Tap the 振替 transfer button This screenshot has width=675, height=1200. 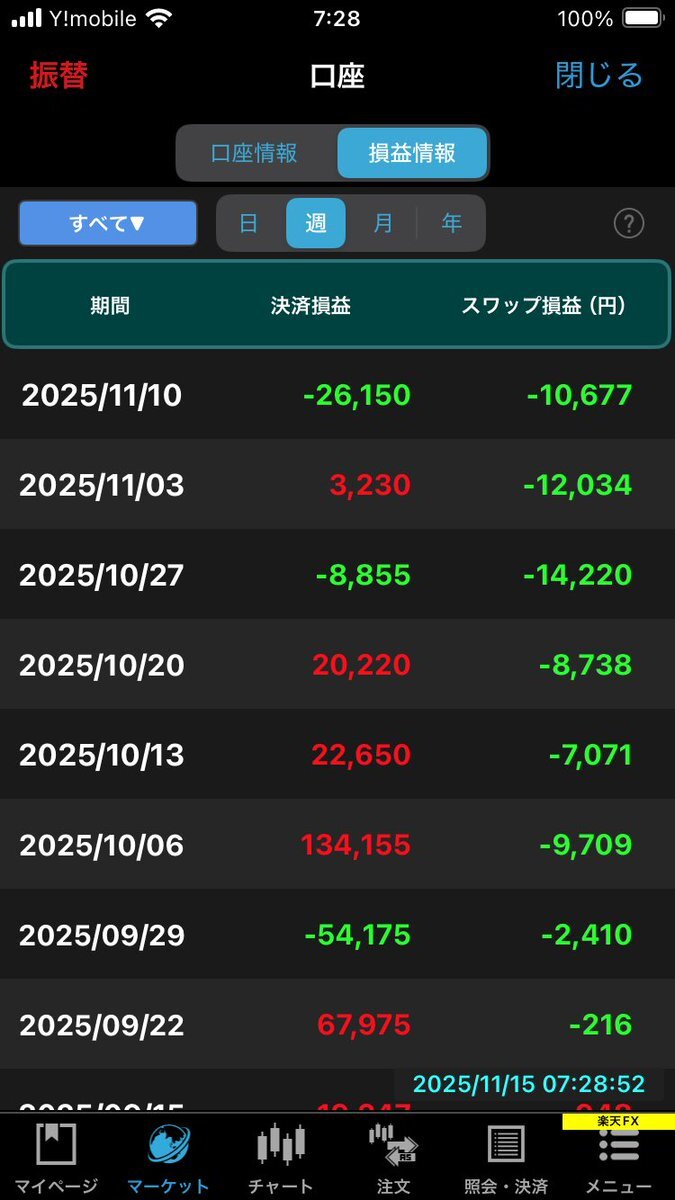58,76
